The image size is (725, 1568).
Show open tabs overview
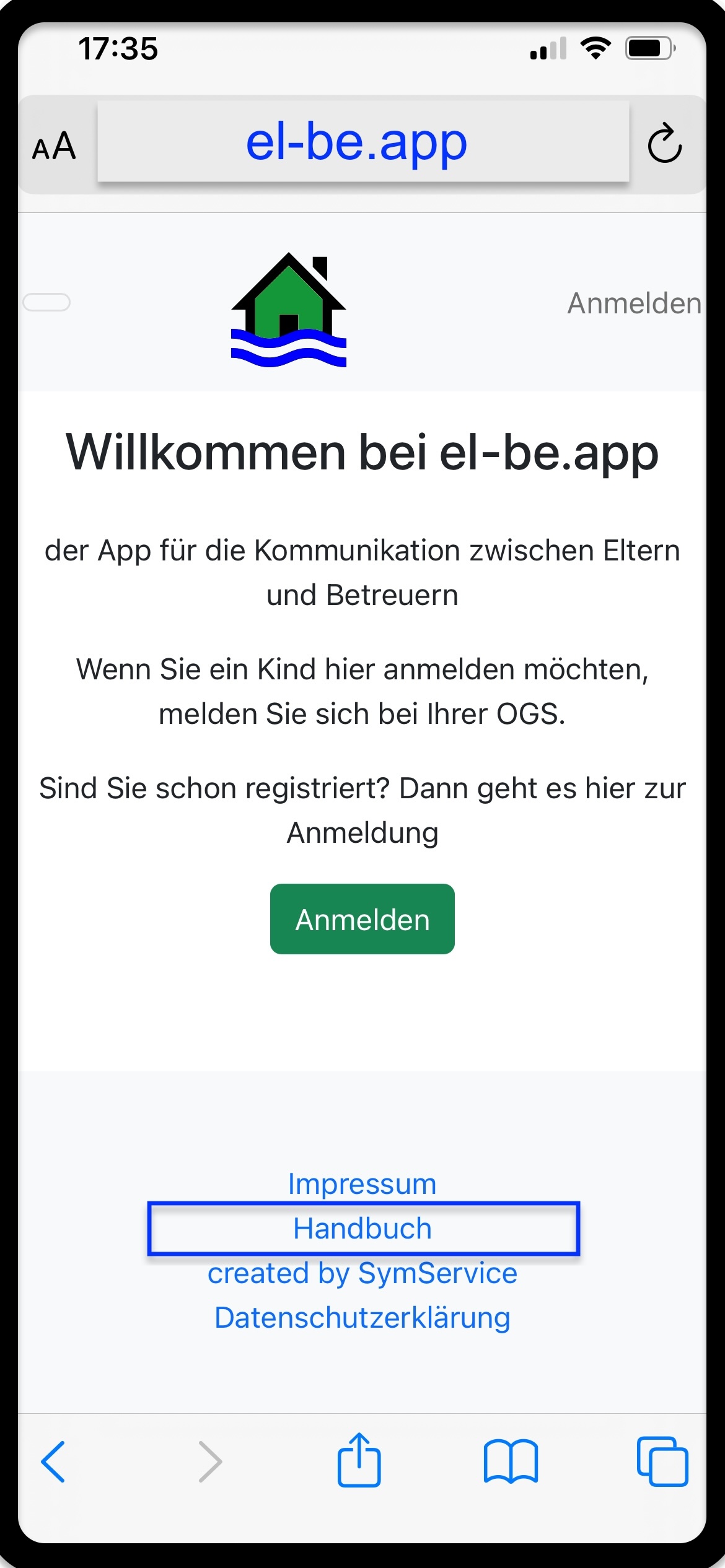coord(662,1461)
